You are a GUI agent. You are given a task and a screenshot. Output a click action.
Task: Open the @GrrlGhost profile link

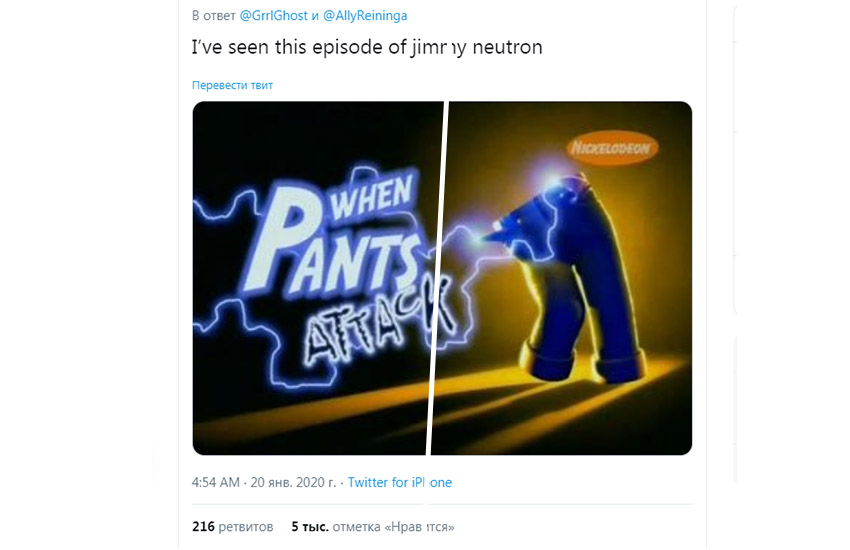(275, 16)
